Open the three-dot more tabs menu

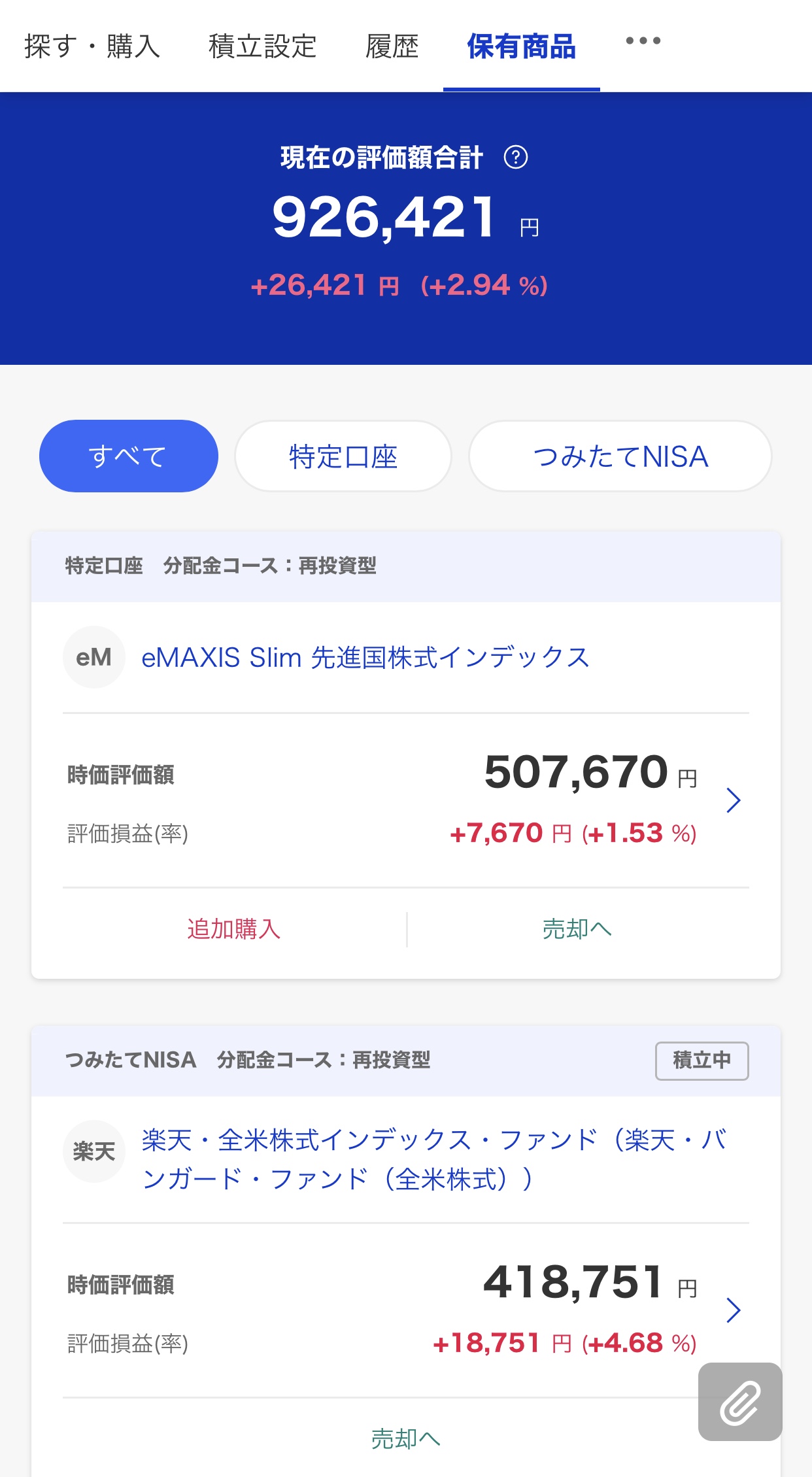643,41
